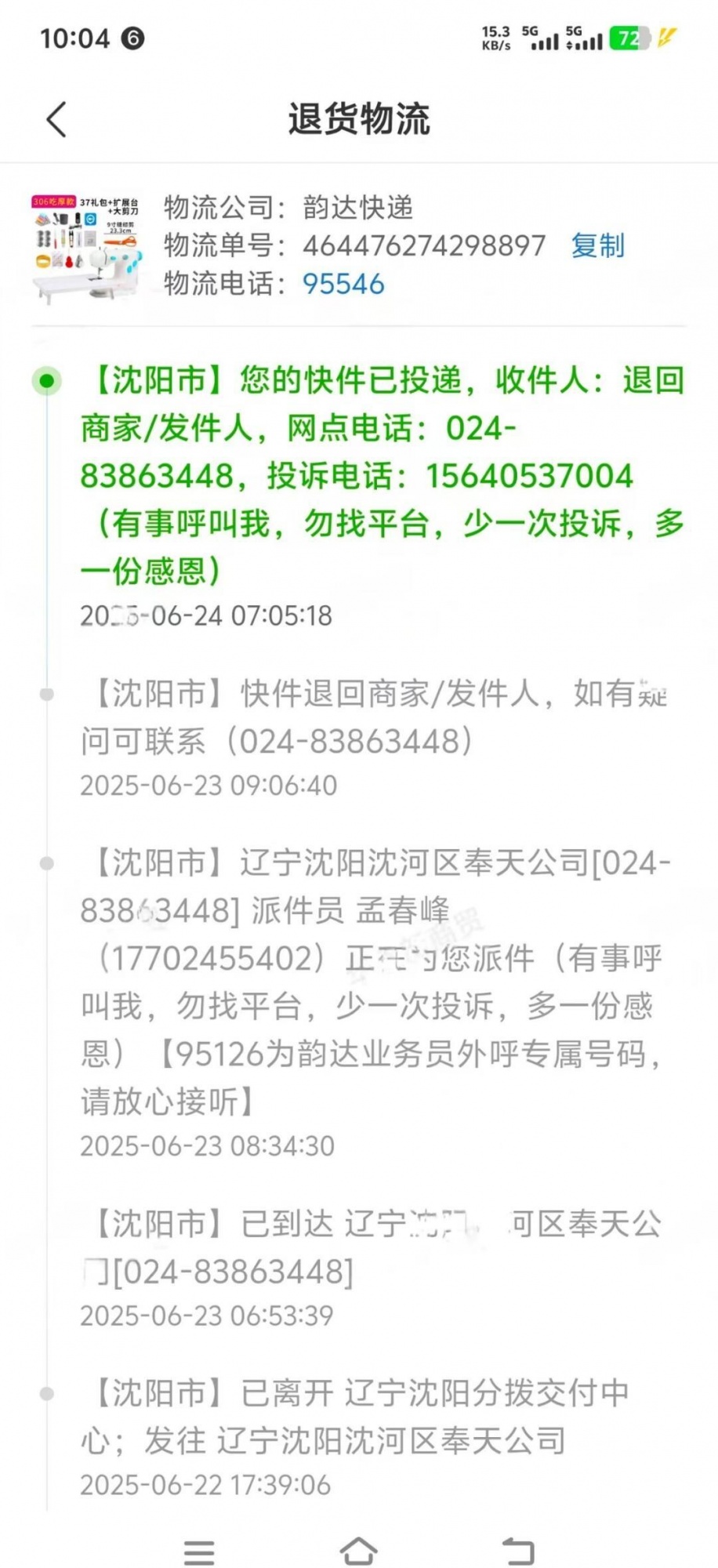Tap the system home button

pos(358,1550)
